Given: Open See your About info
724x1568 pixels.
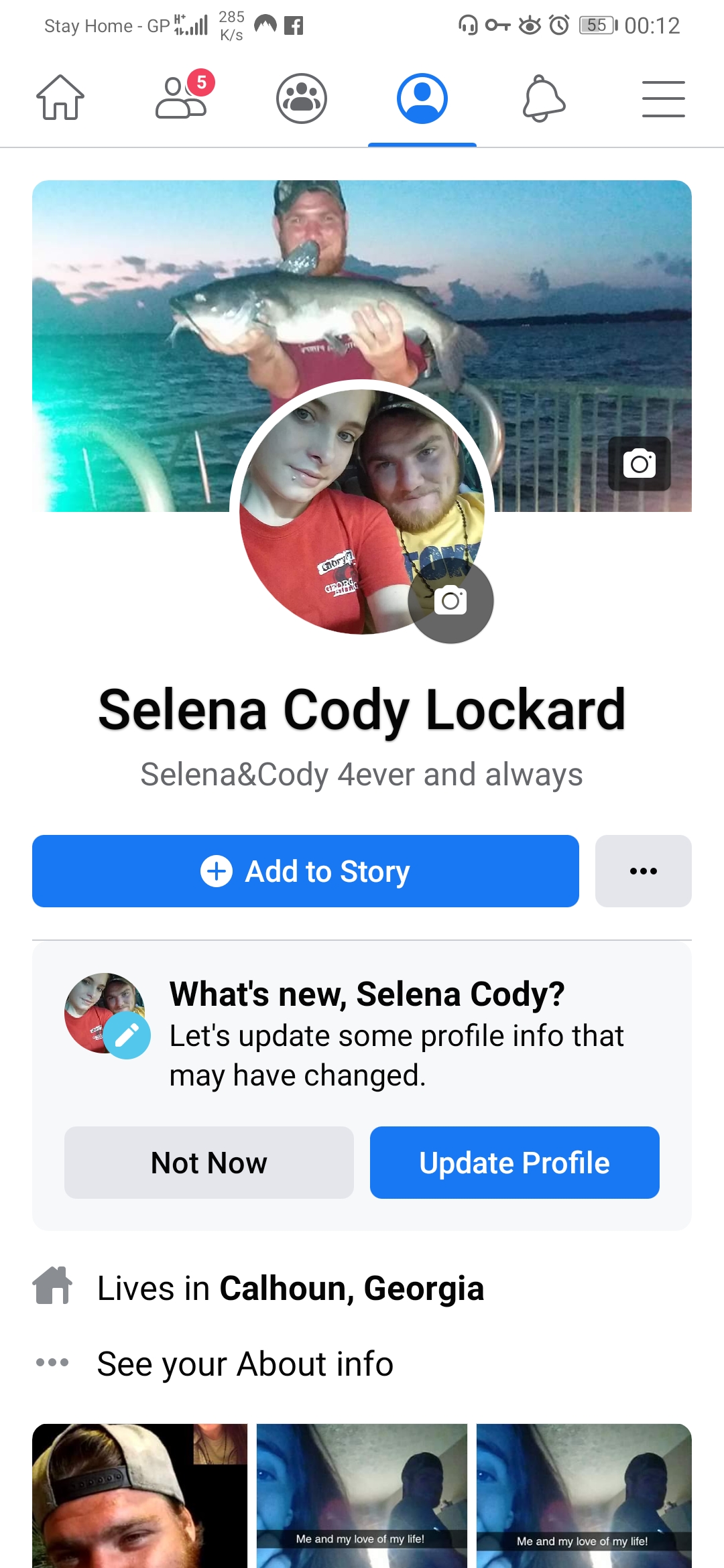Looking at the screenshot, I should (x=245, y=1364).
